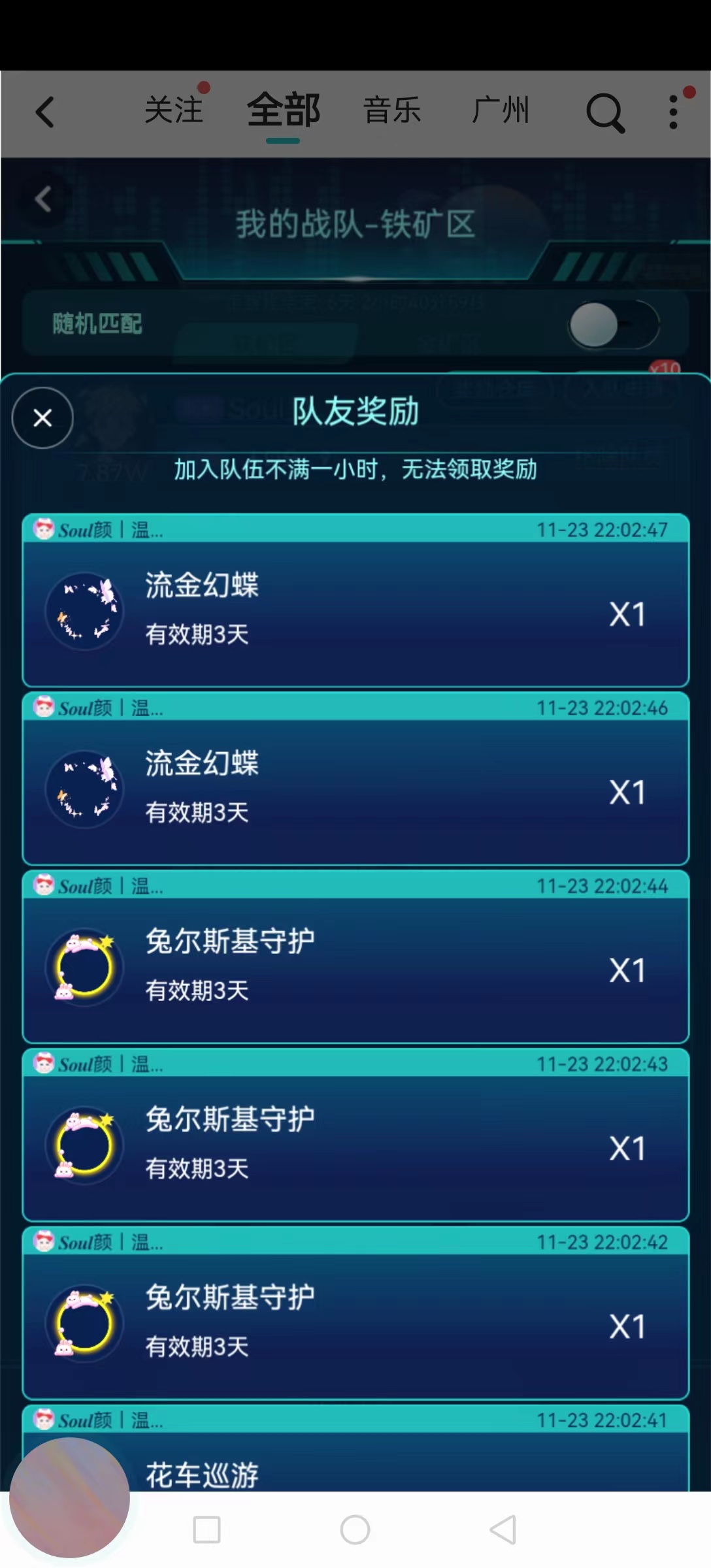Open search with the magnifier icon
The image size is (711, 1568).
[605, 113]
